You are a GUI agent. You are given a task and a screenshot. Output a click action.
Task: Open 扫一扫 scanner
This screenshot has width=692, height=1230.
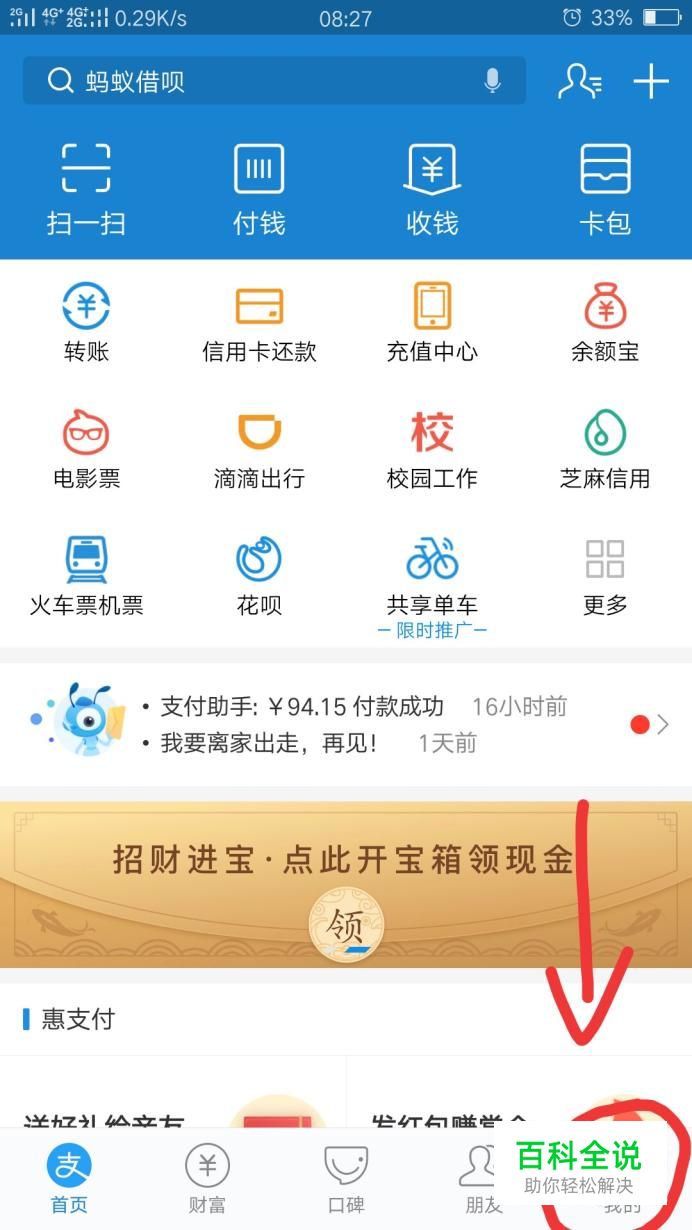[86, 187]
